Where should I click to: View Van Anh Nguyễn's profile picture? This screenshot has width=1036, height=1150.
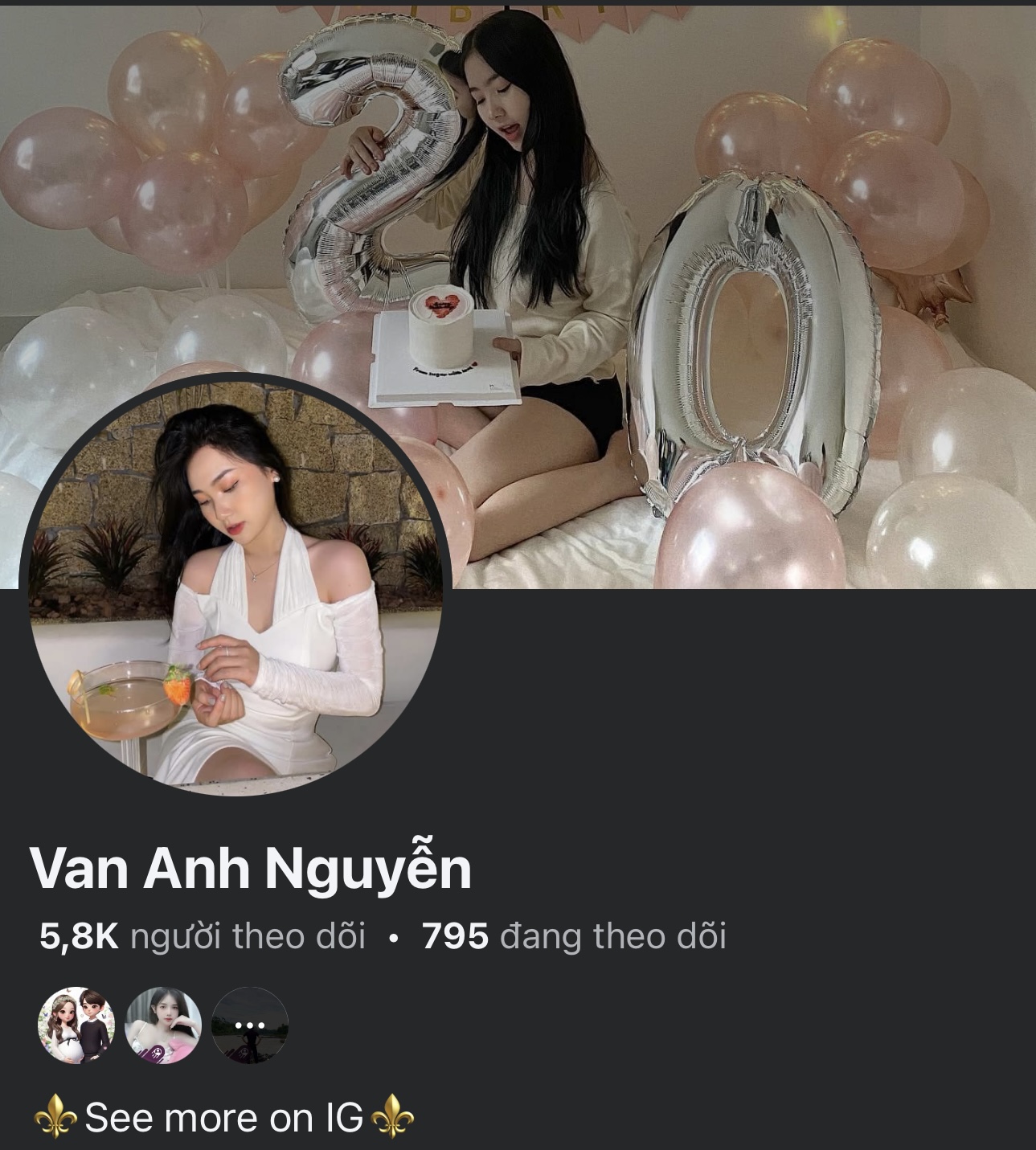[x=235, y=585]
